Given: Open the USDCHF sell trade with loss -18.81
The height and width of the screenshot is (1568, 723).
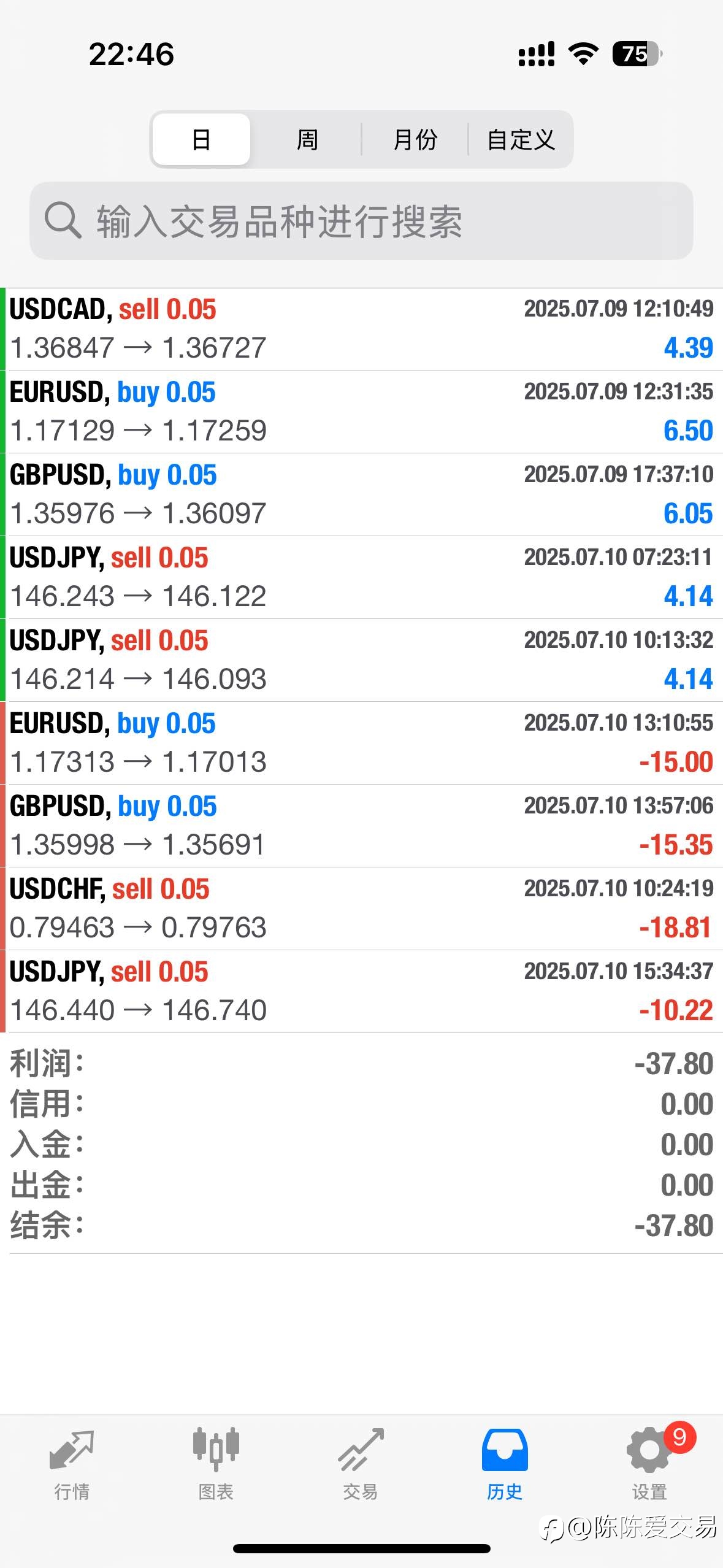Looking at the screenshot, I should pyautogui.click(x=361, y=909).
